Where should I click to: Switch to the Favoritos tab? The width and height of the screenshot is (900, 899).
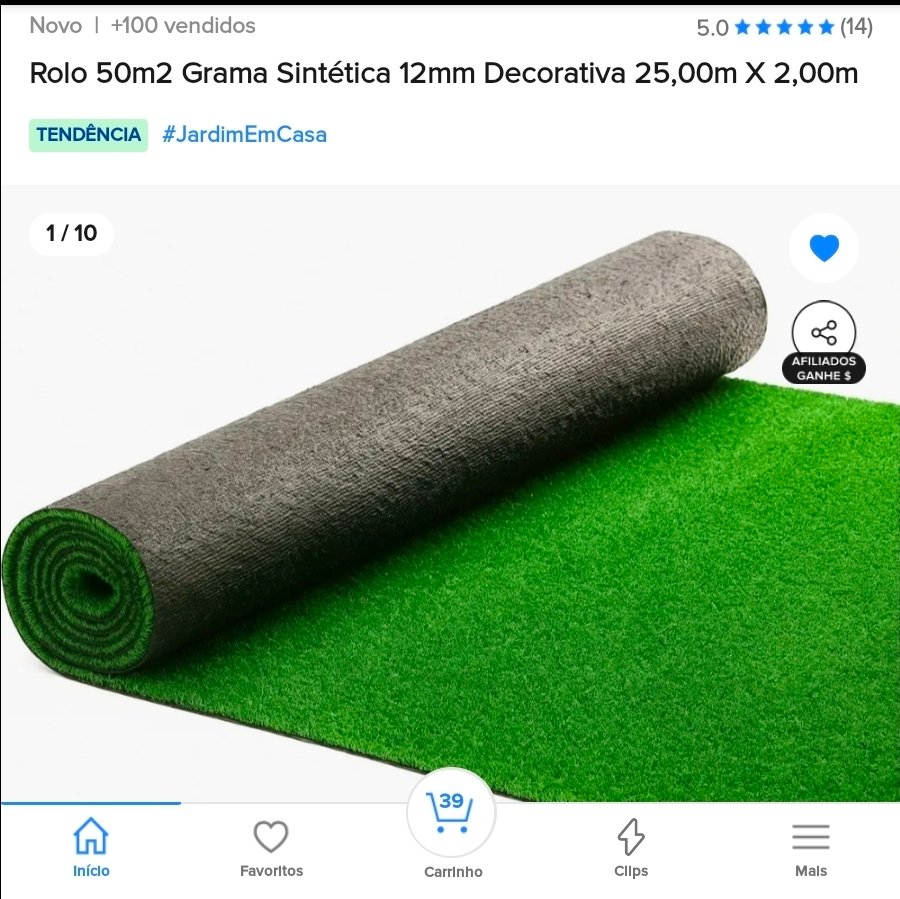click(x=271, y=848)
